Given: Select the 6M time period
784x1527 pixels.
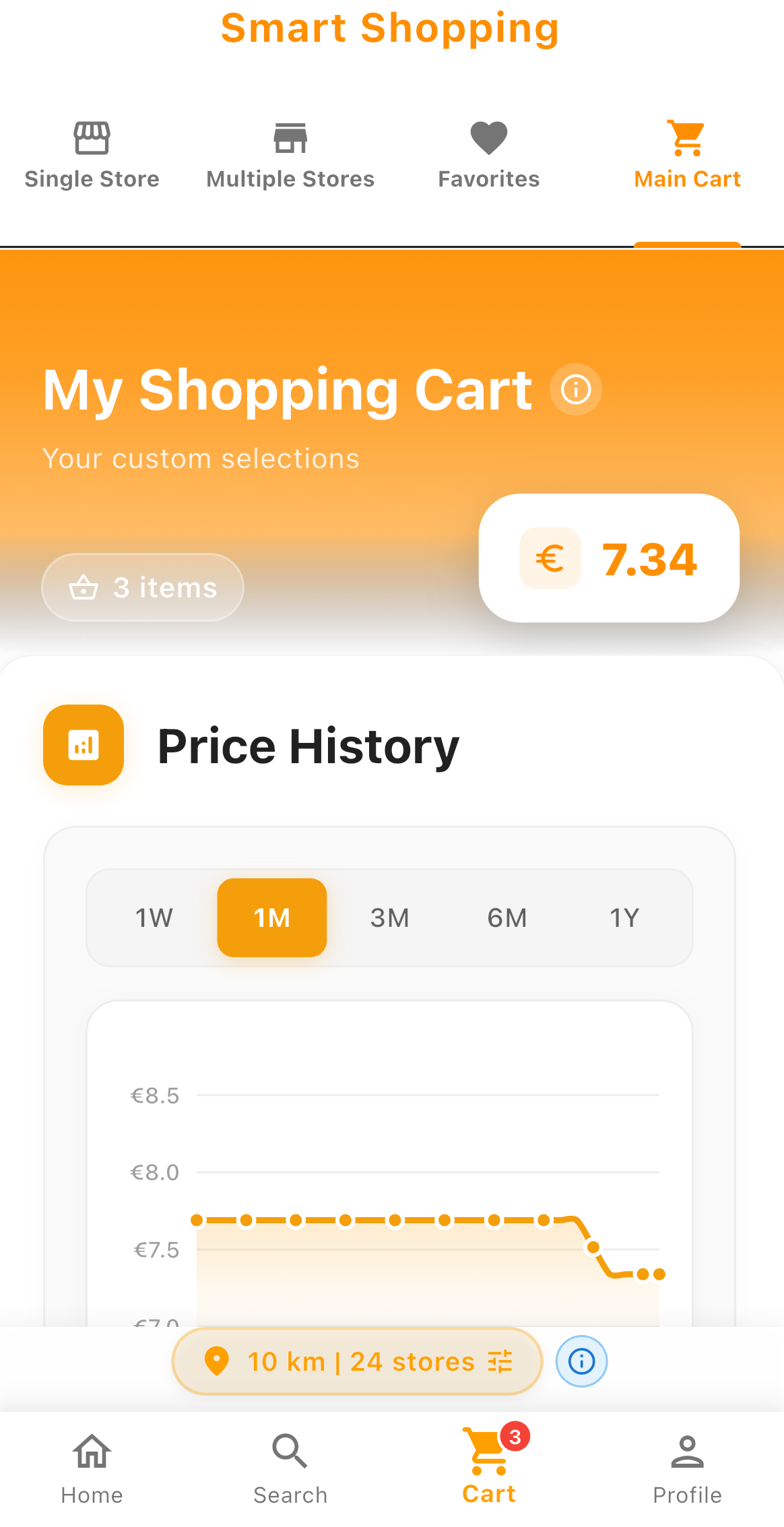Looking at the screenshot, I should tap(507, 917).
